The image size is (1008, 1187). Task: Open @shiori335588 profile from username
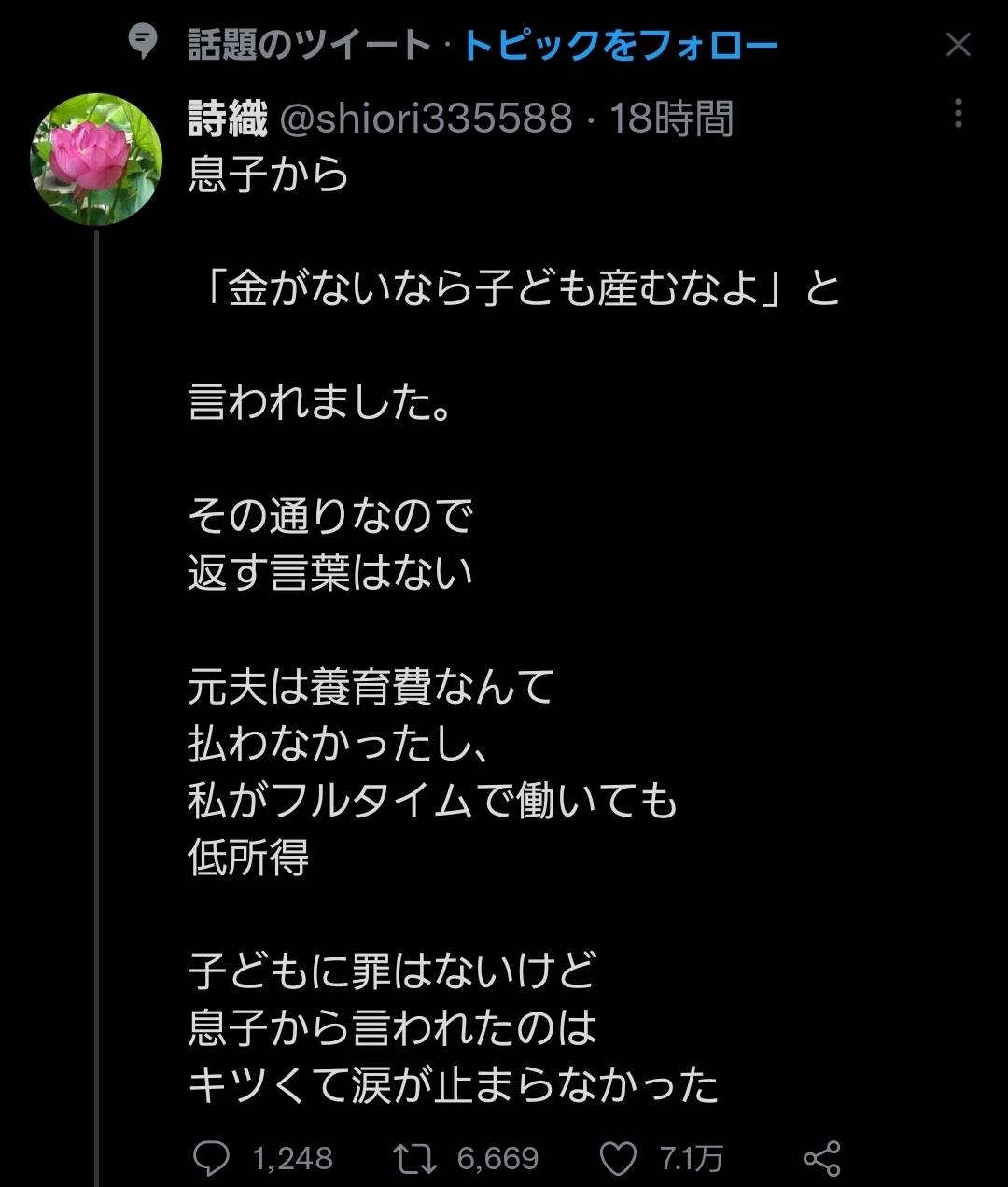click(426, 119)
